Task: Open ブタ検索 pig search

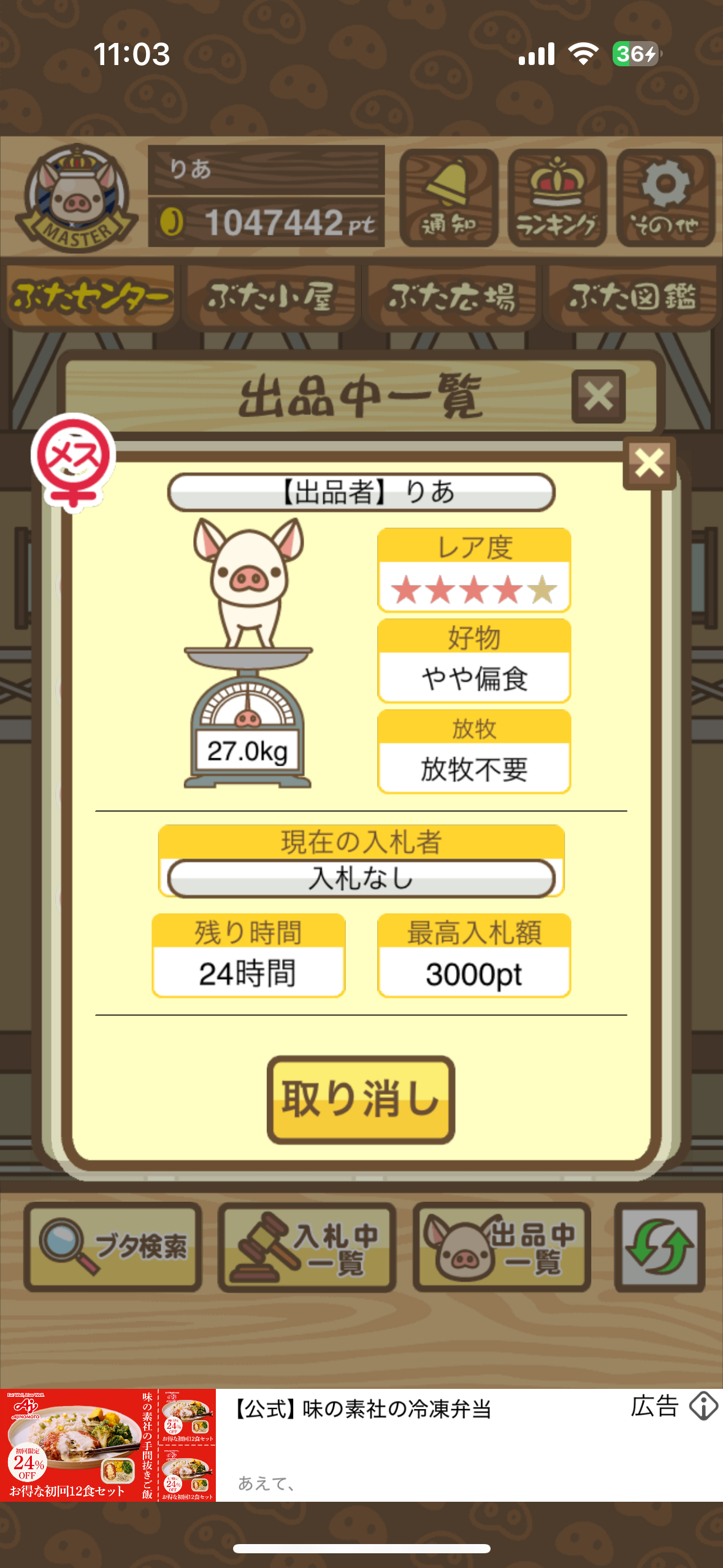Action: point(113,1247)
